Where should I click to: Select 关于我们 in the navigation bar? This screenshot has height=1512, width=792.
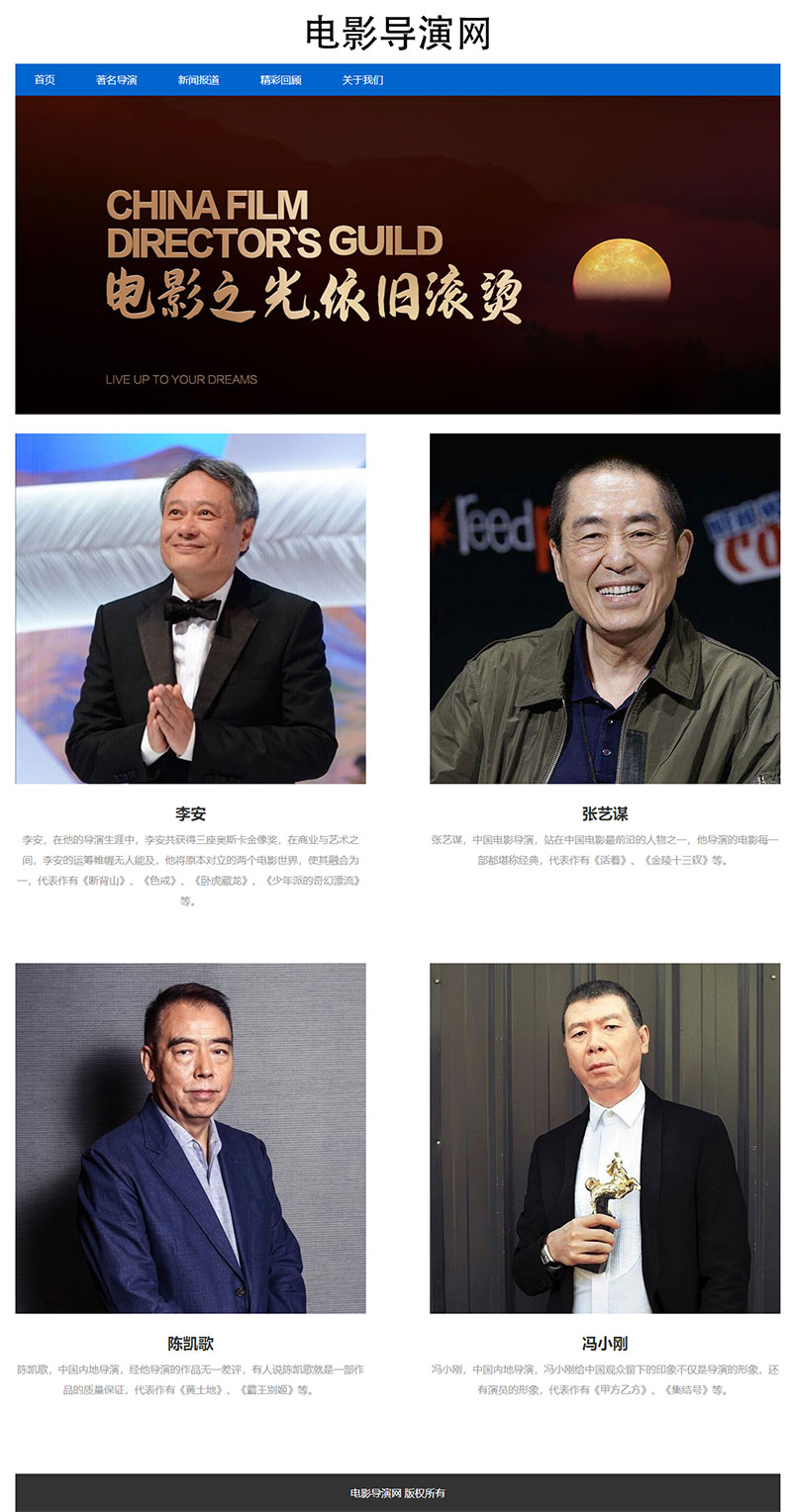[362, 80]
